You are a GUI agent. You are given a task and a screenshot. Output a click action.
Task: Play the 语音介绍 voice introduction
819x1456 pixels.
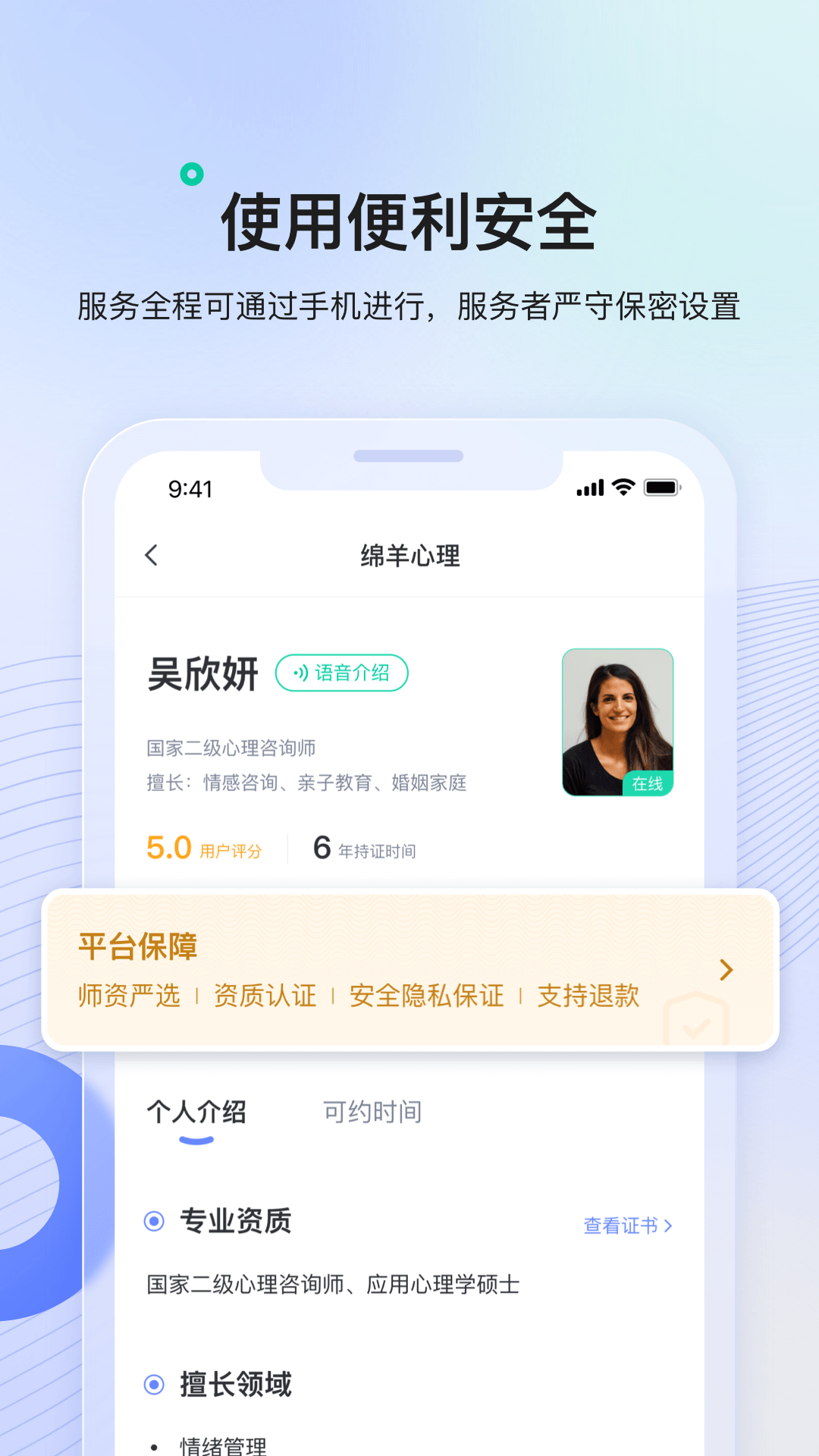342,673
